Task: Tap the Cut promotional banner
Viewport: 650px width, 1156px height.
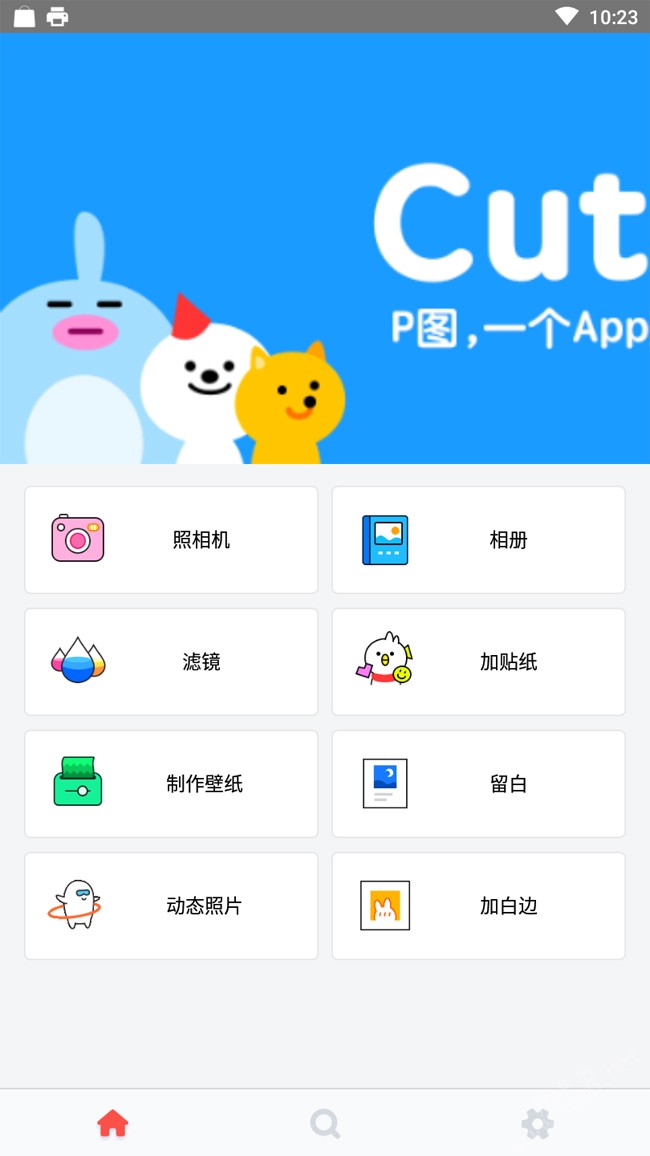Action: 325,248
